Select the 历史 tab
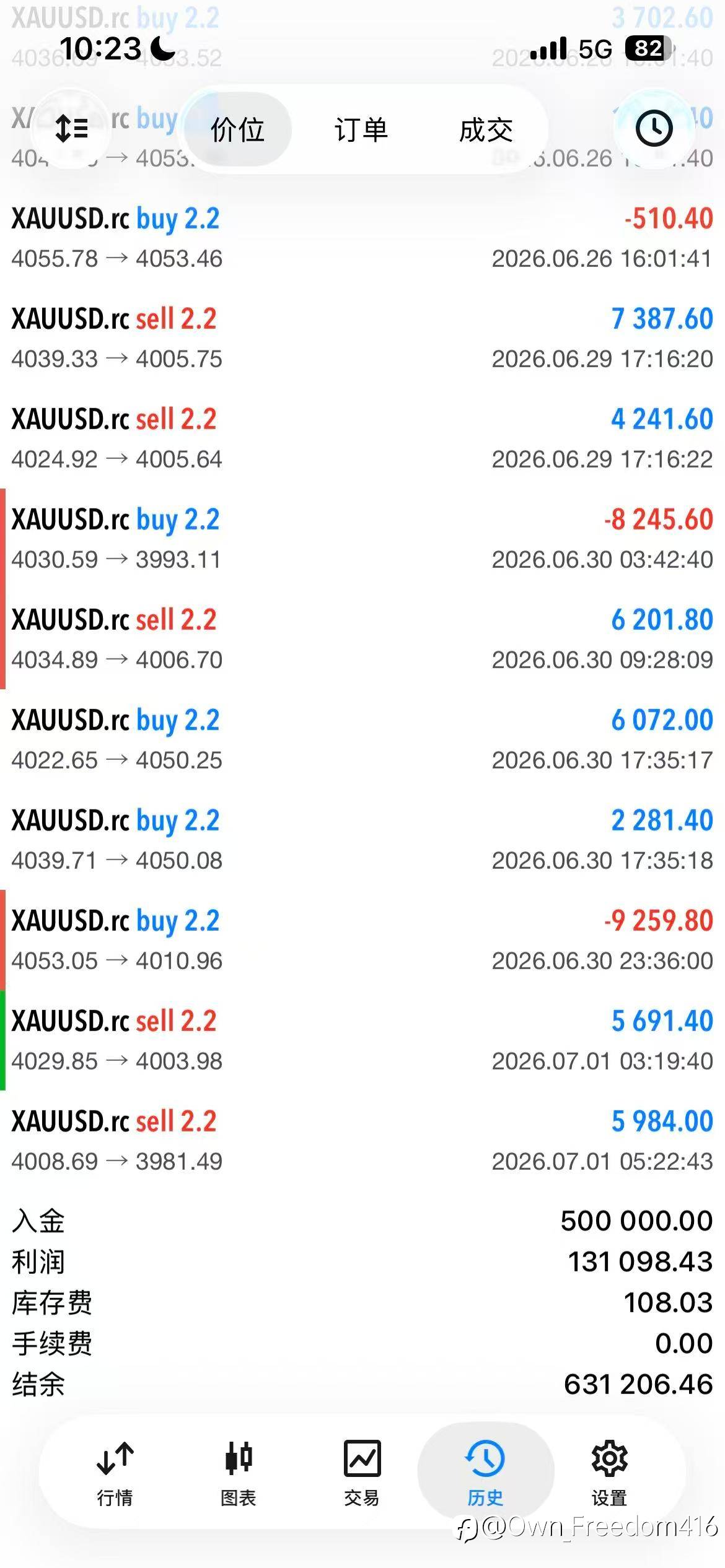725x1568 pixels. [485, 1474]
